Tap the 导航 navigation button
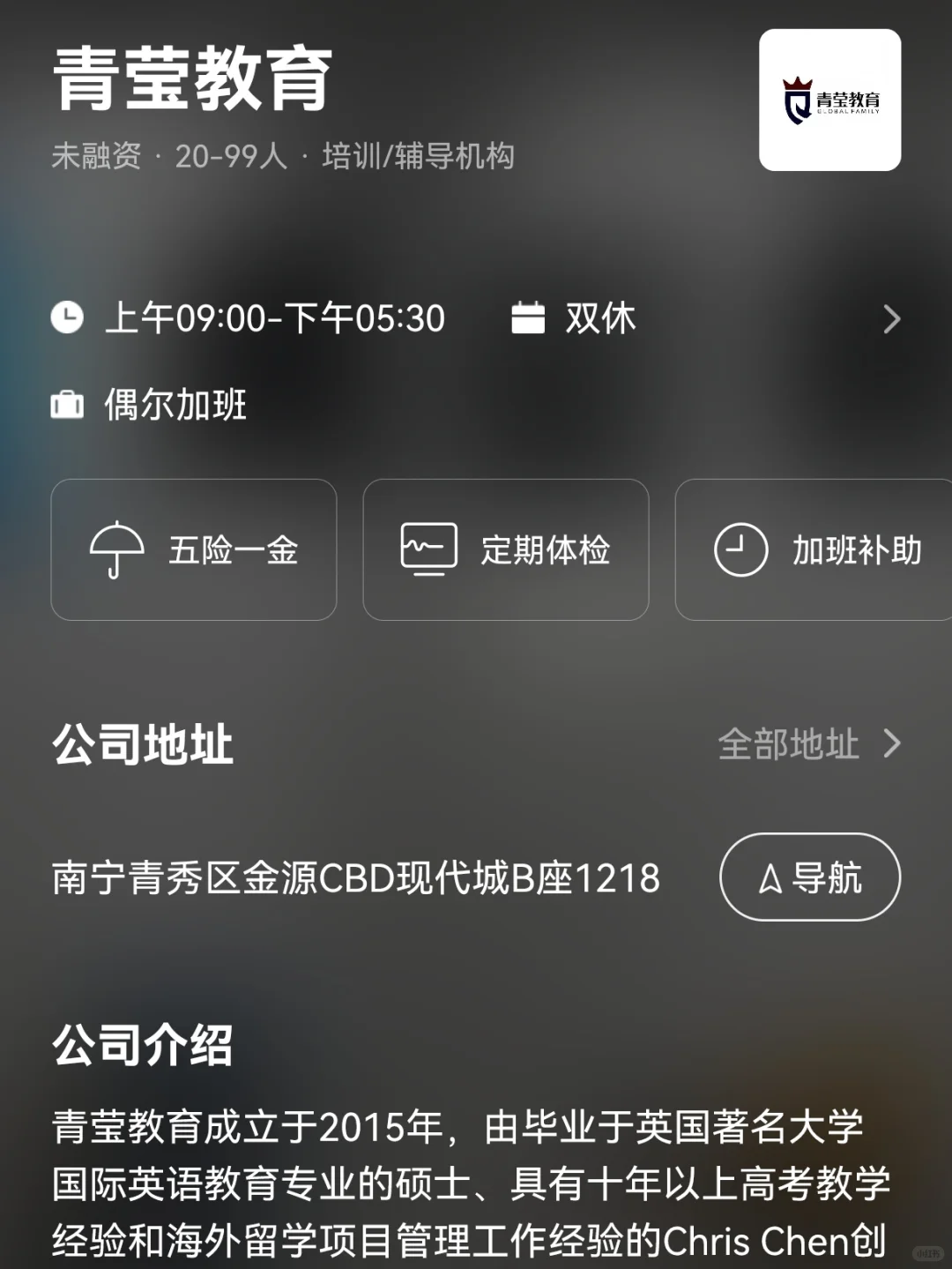Screen dimensions: 952x1269 tap(809, 877)
